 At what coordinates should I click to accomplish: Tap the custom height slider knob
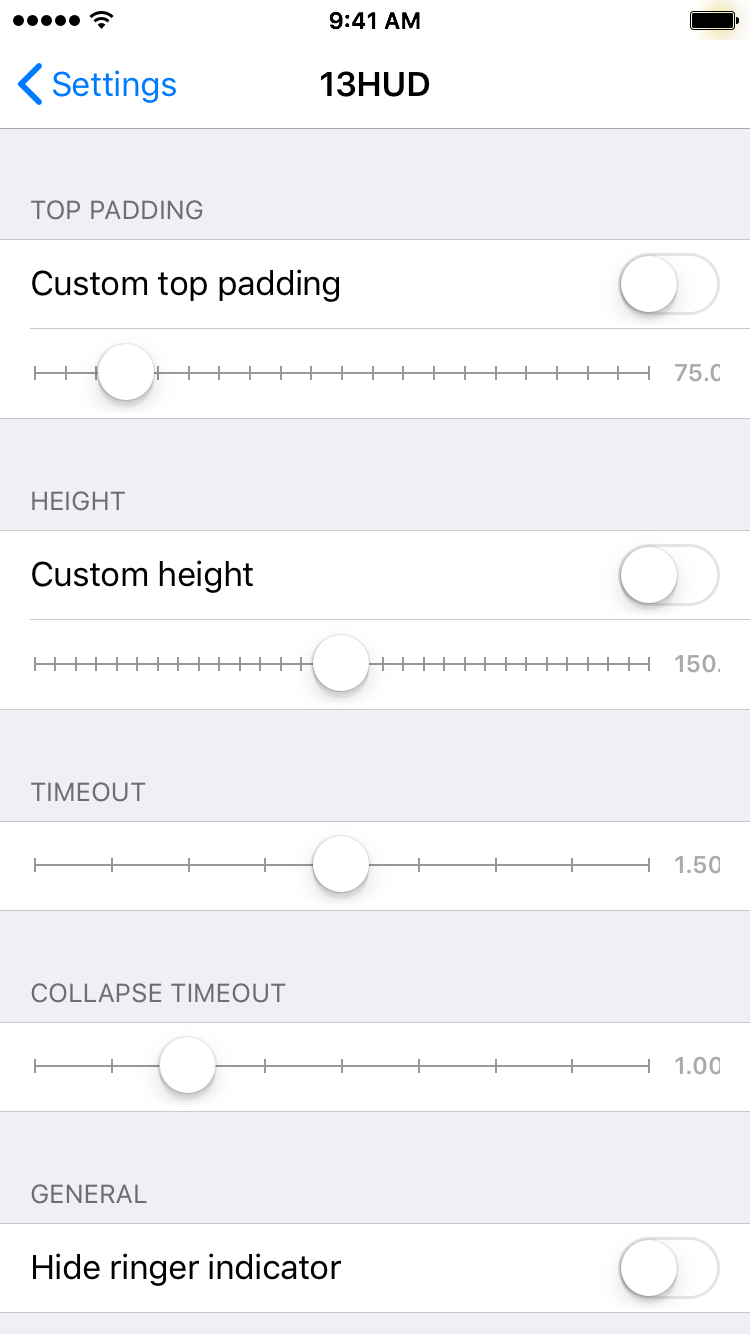coord(341,664)
